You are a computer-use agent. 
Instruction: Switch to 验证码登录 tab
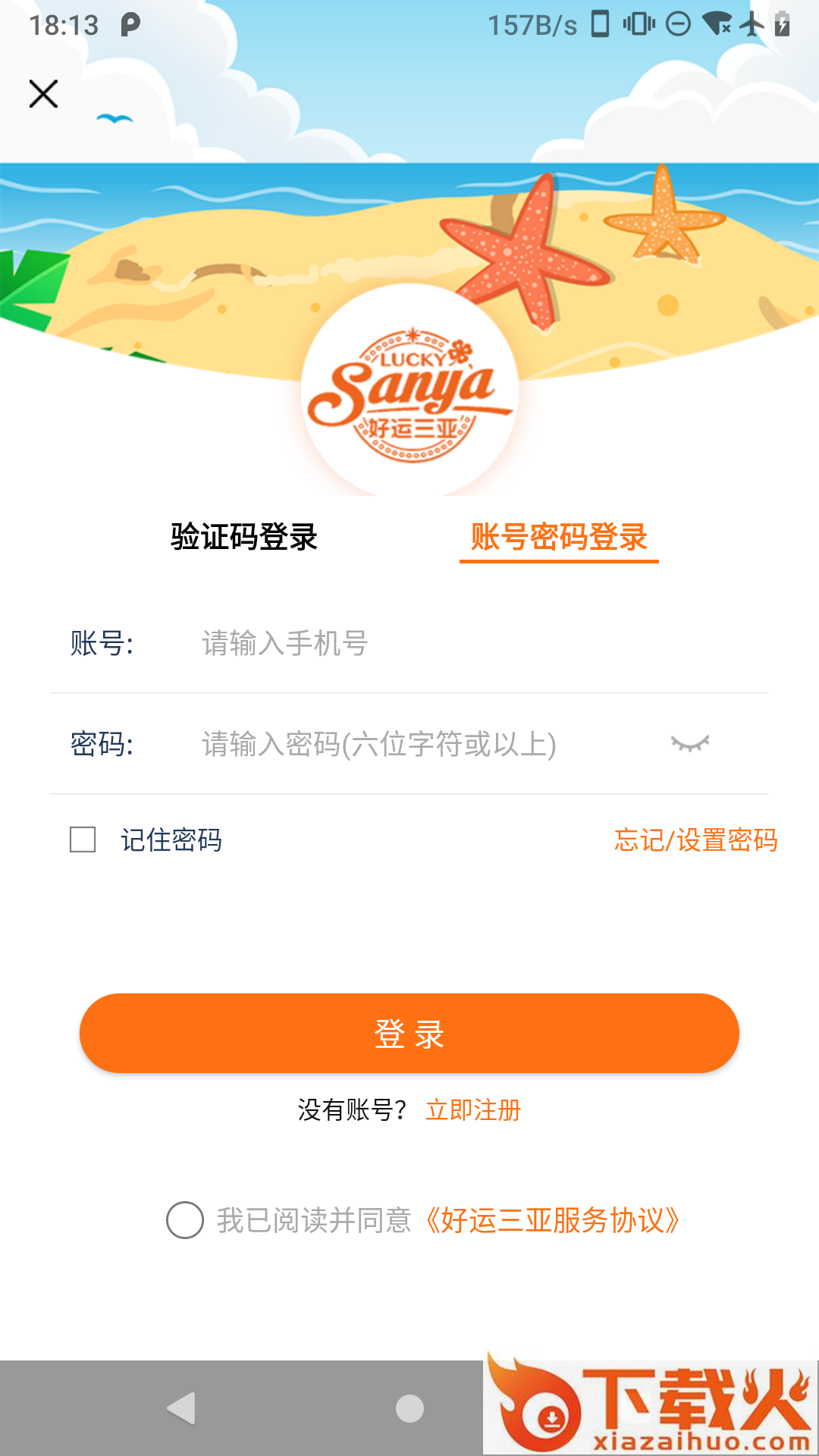pyautogui.click(x=243, y=537)
